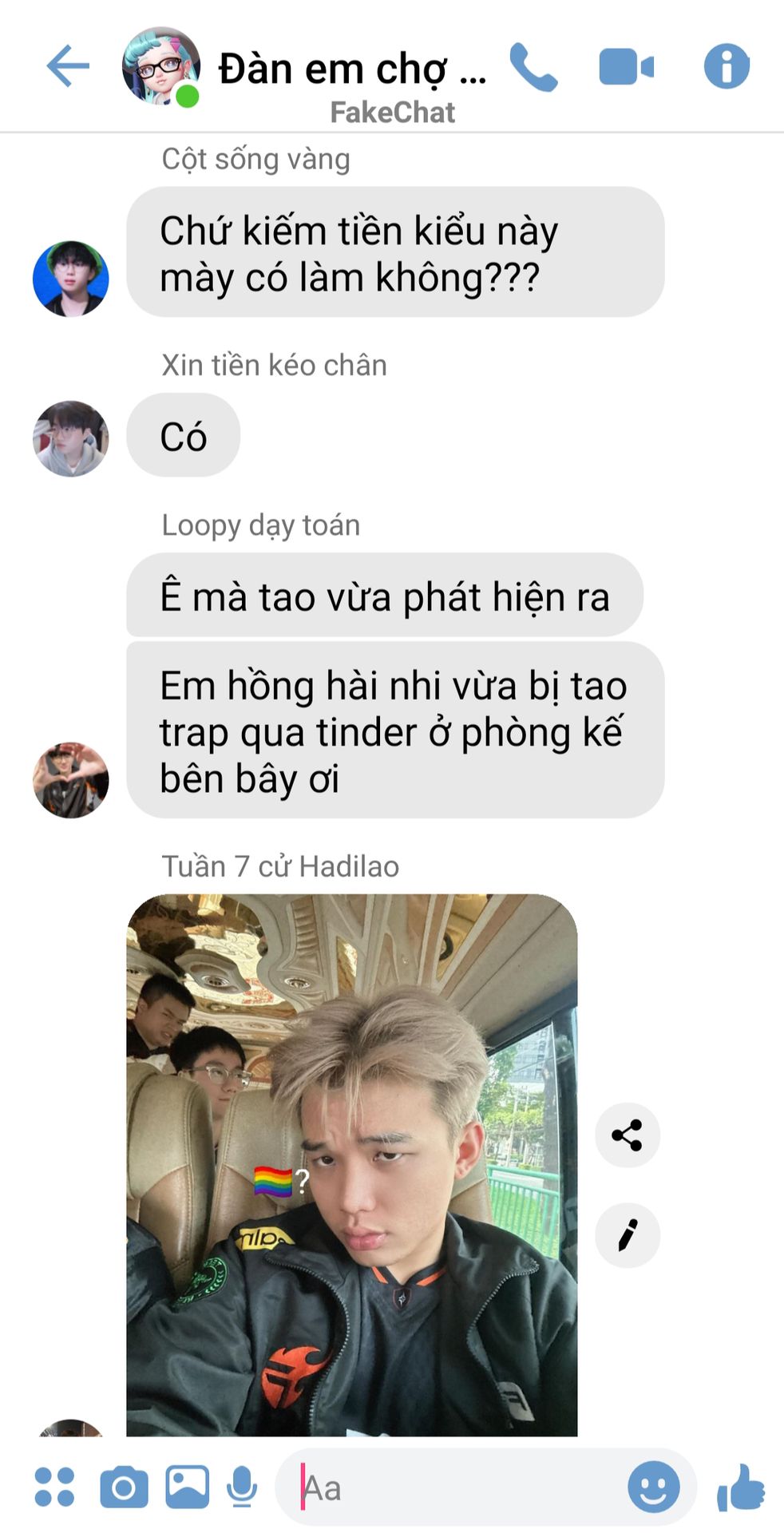
Task: Go back using the arrow in the header
Action: point(68,65)
